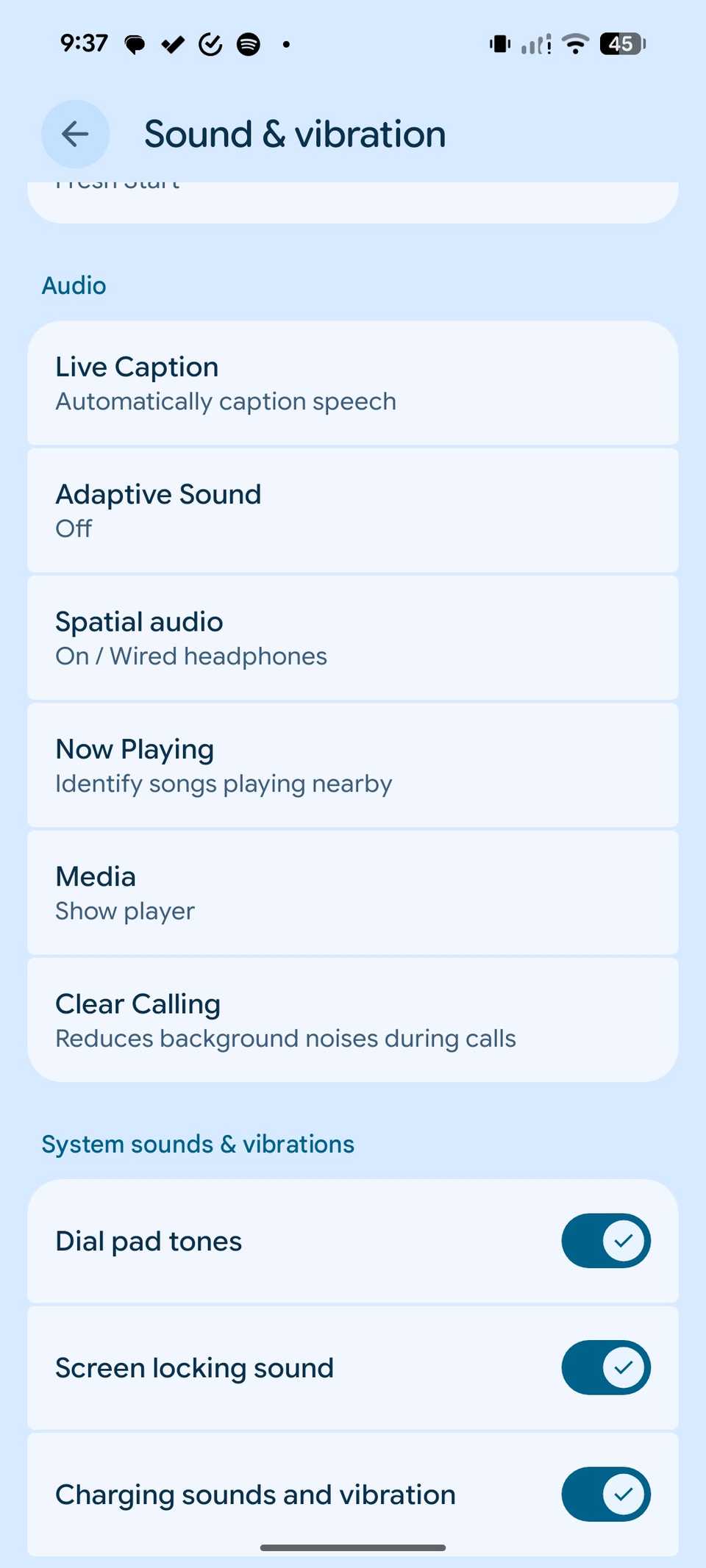Viewport: 706px width, 1568px height.
Task: Open Adaptive Sound settings
Action: pyautogui.click(x=353, y=510)
